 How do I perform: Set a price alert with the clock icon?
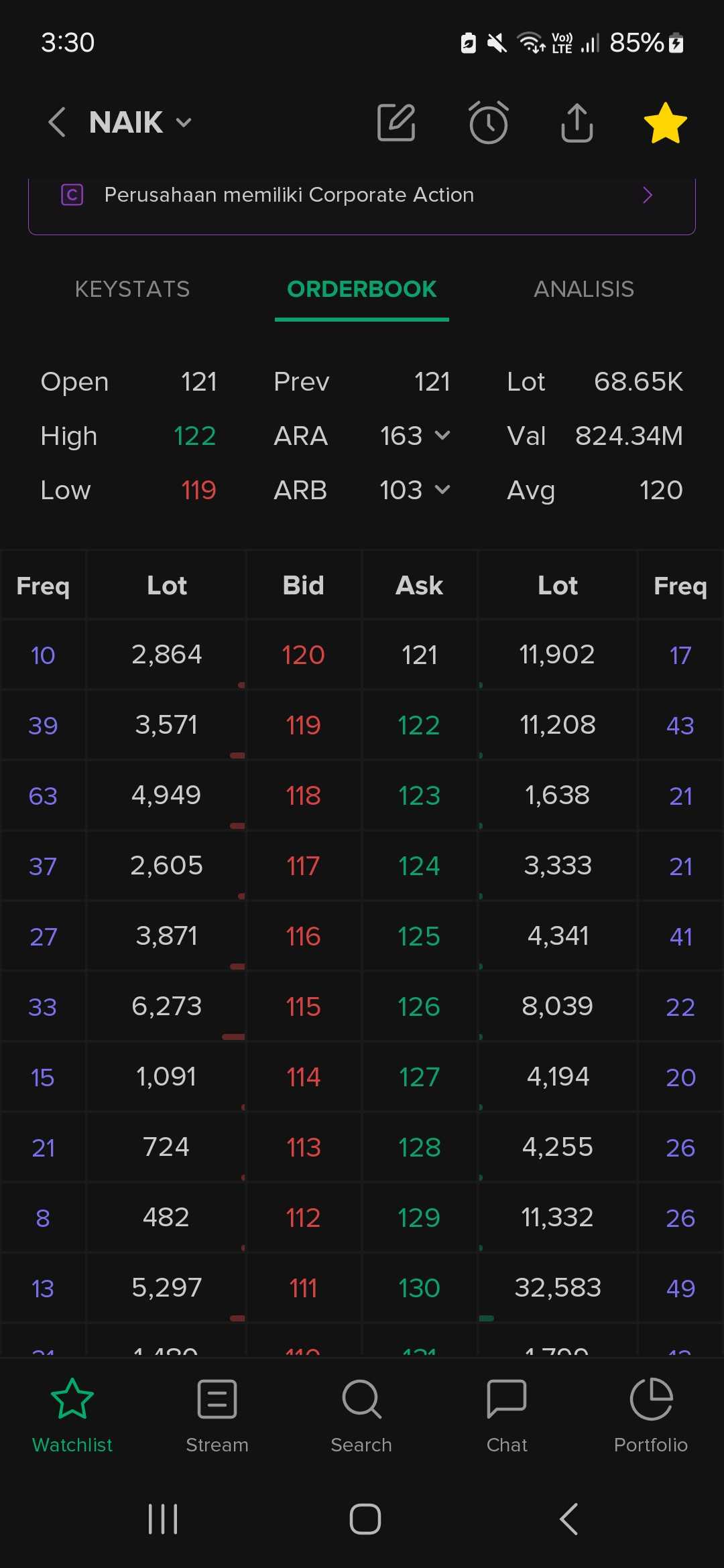[x=488, y=123]
